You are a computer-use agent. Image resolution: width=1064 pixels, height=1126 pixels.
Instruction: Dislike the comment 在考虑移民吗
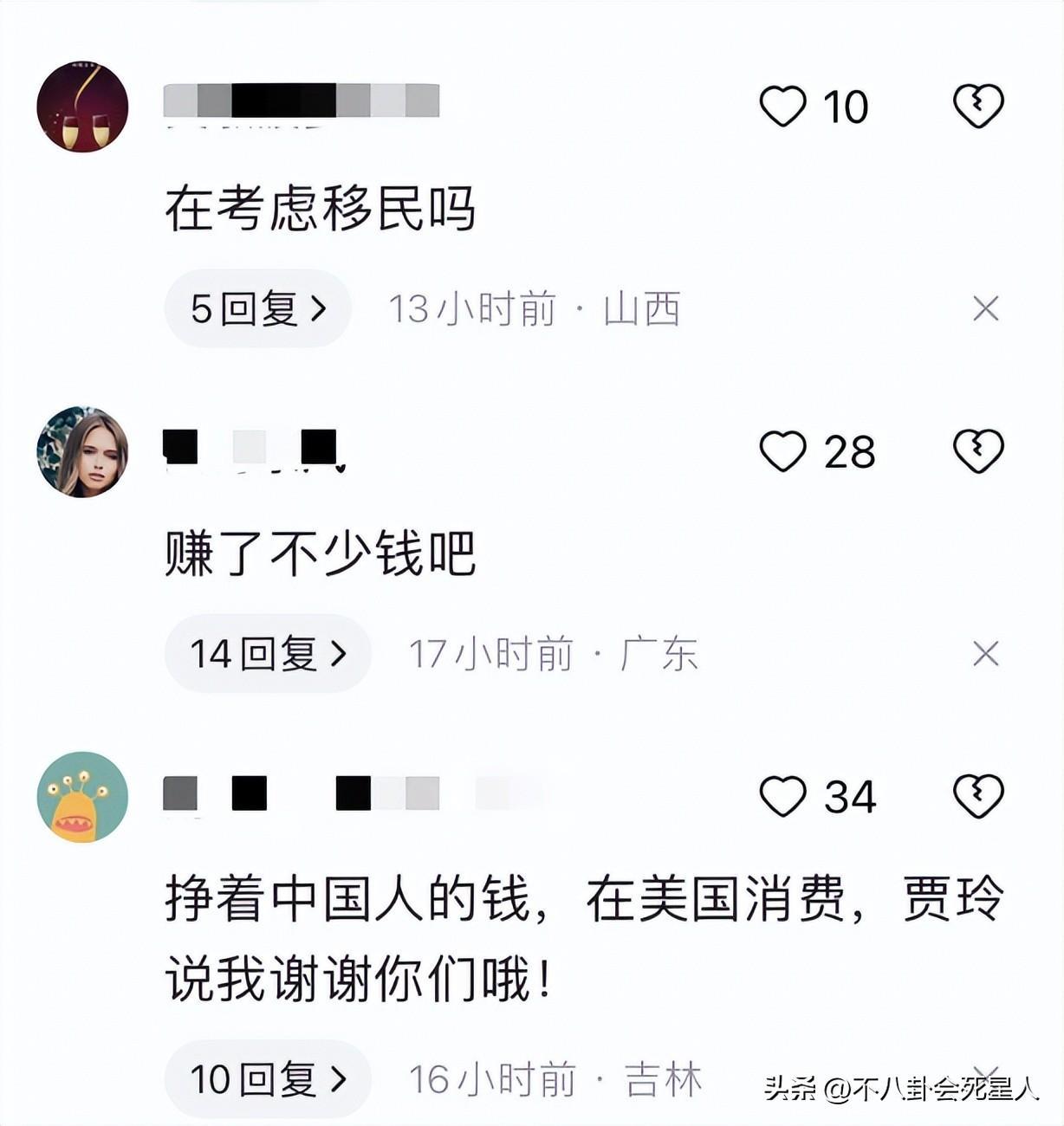pos(978,106)
